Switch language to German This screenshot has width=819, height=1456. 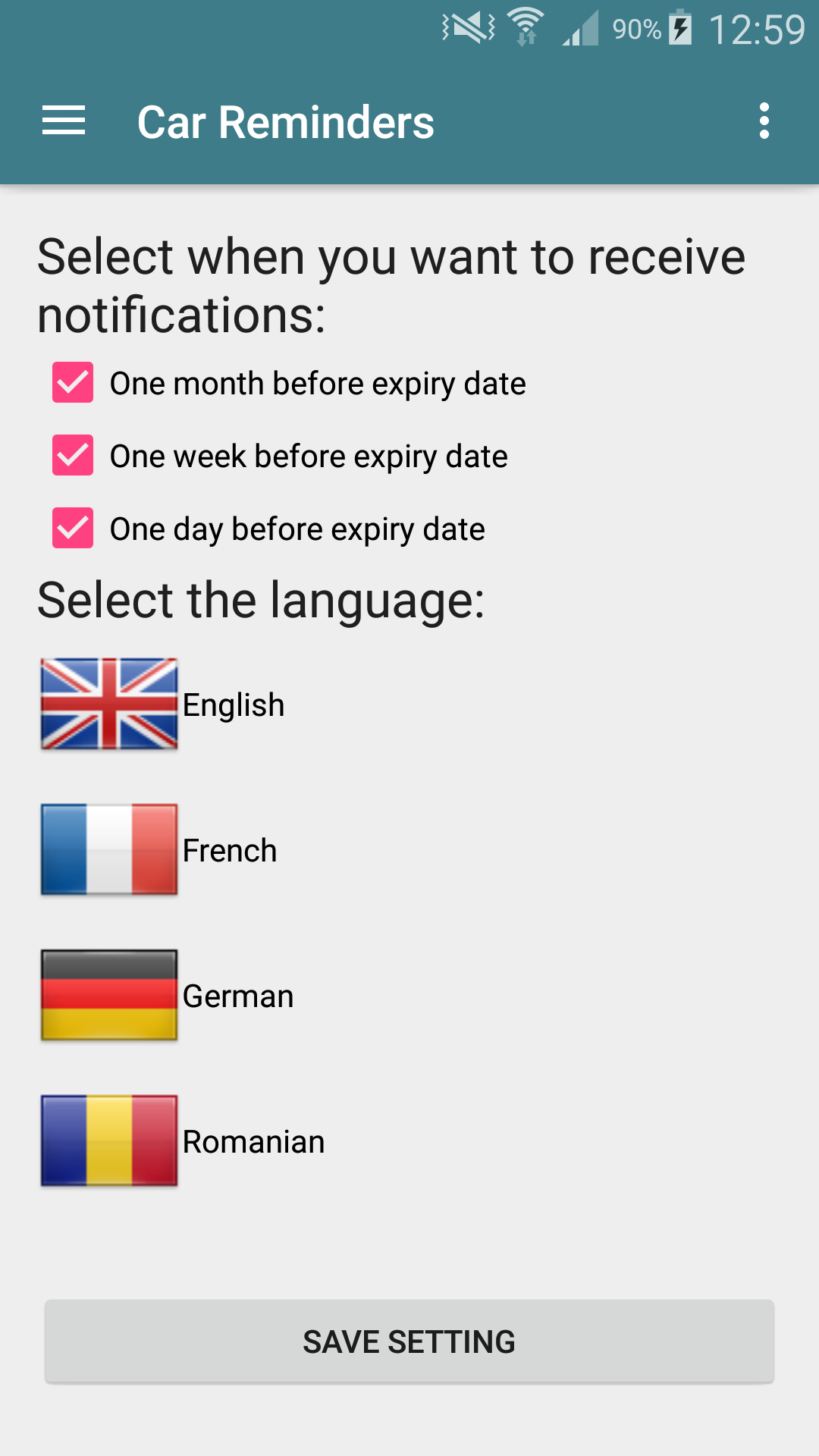pyautogui.click(x=167, y=996)
